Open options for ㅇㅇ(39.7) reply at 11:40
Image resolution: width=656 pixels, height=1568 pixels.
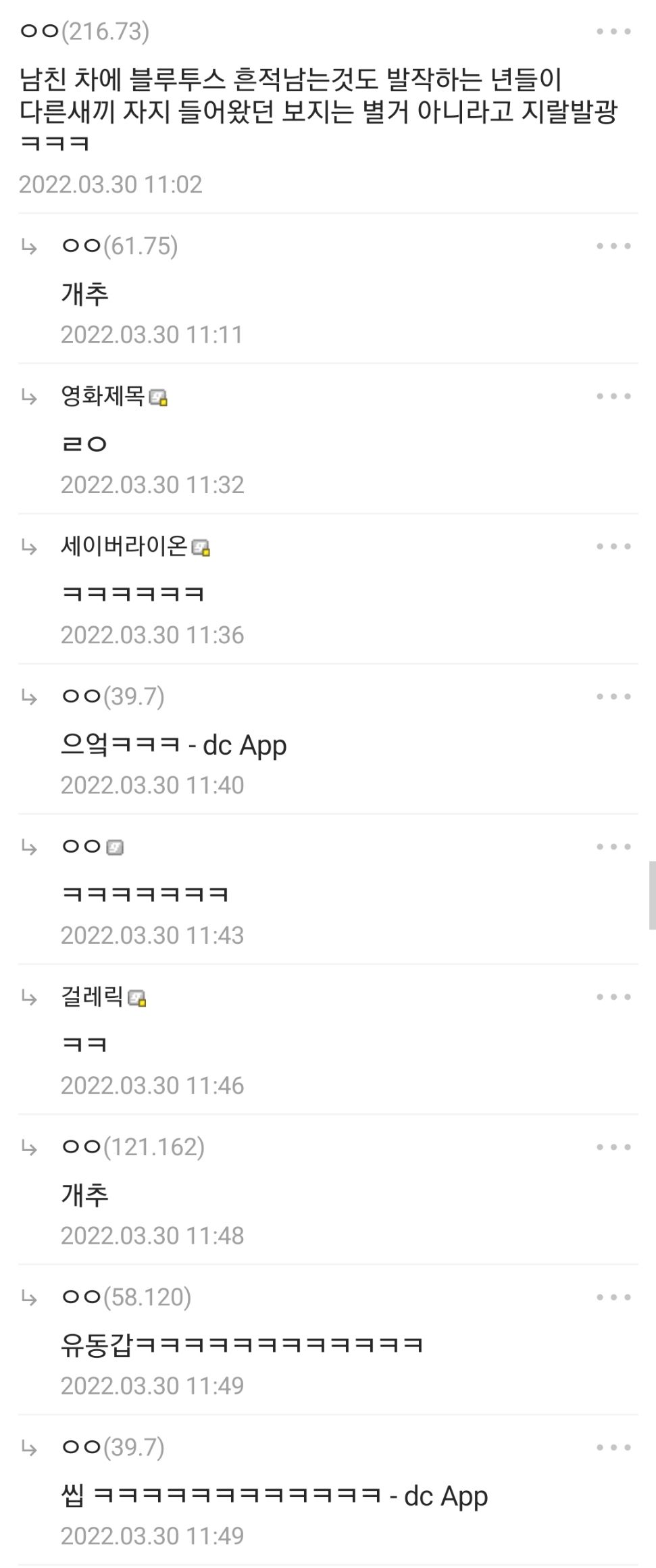(613, 697)
